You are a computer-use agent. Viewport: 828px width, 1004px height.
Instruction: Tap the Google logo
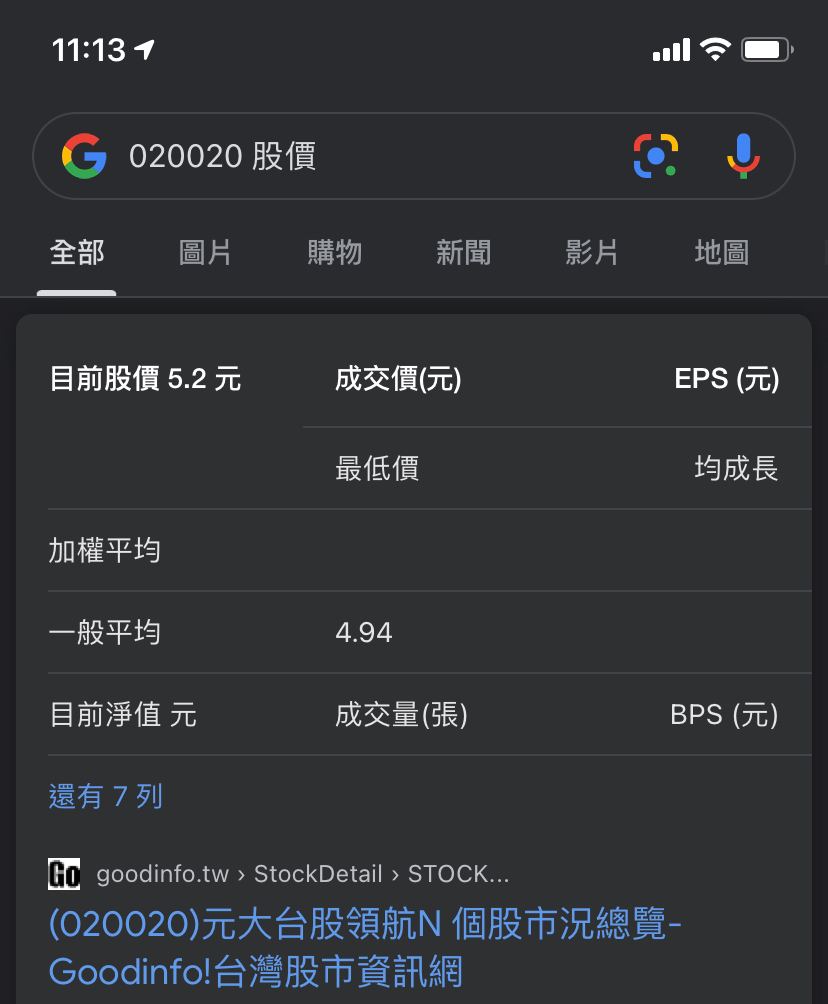coord(85,157)
